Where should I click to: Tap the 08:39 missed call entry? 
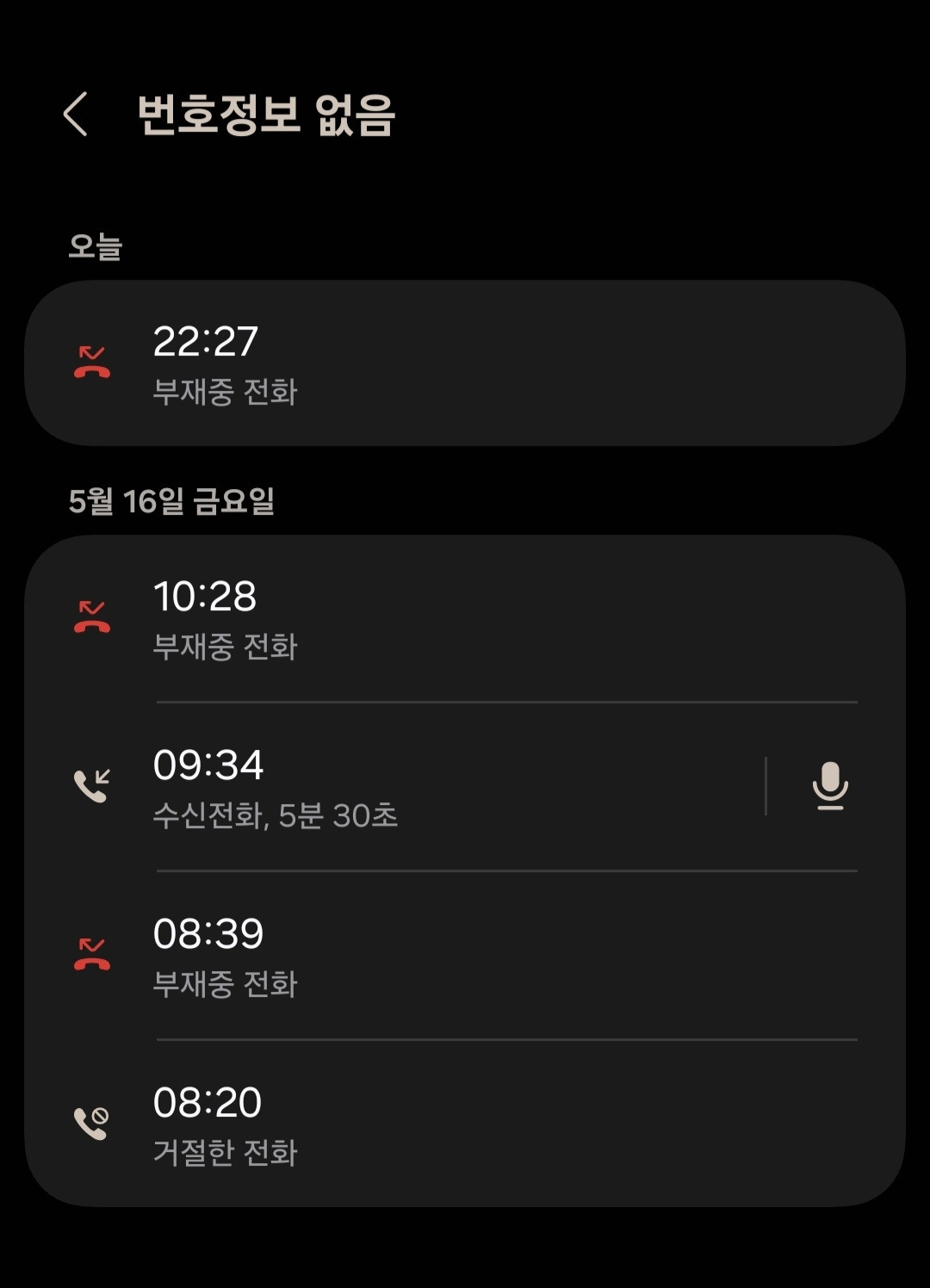465,956
